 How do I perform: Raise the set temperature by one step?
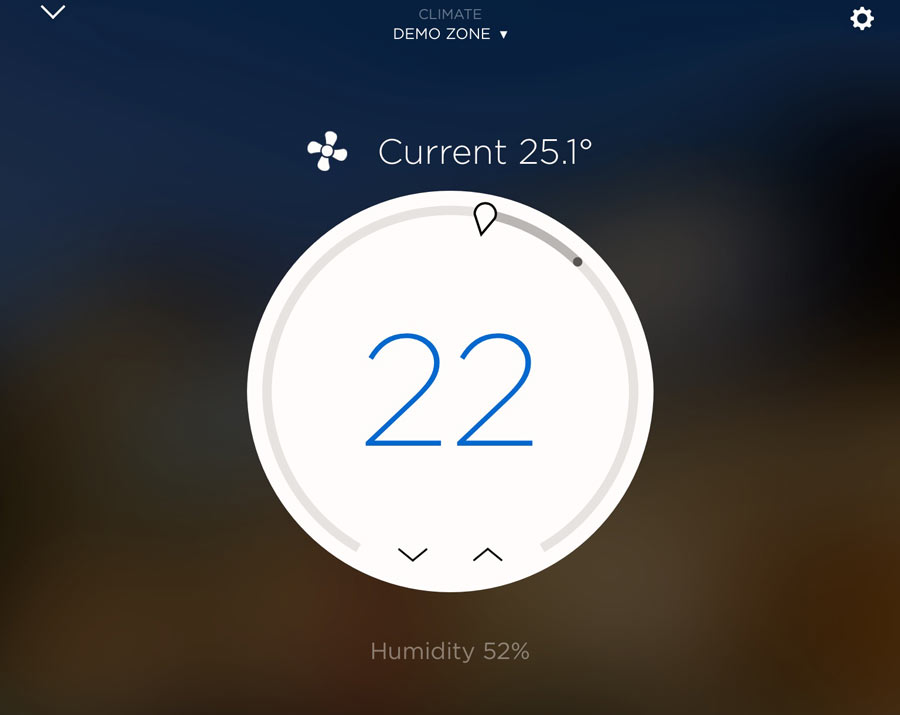coord(487,554)
